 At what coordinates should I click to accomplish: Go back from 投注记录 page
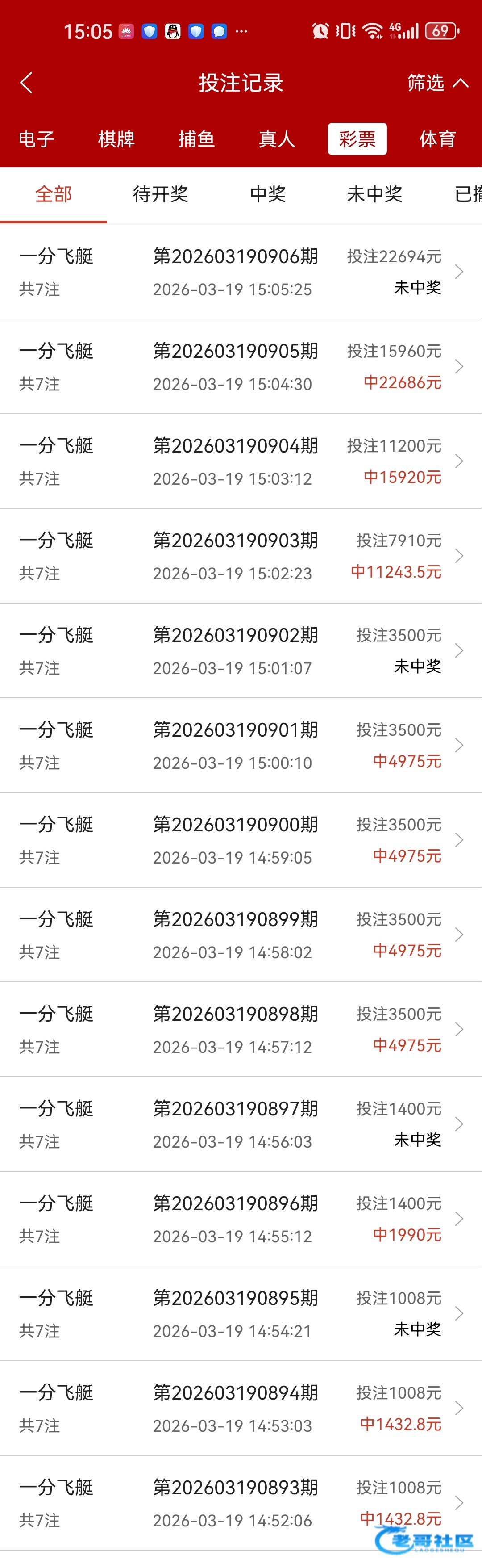coord(26,83)
